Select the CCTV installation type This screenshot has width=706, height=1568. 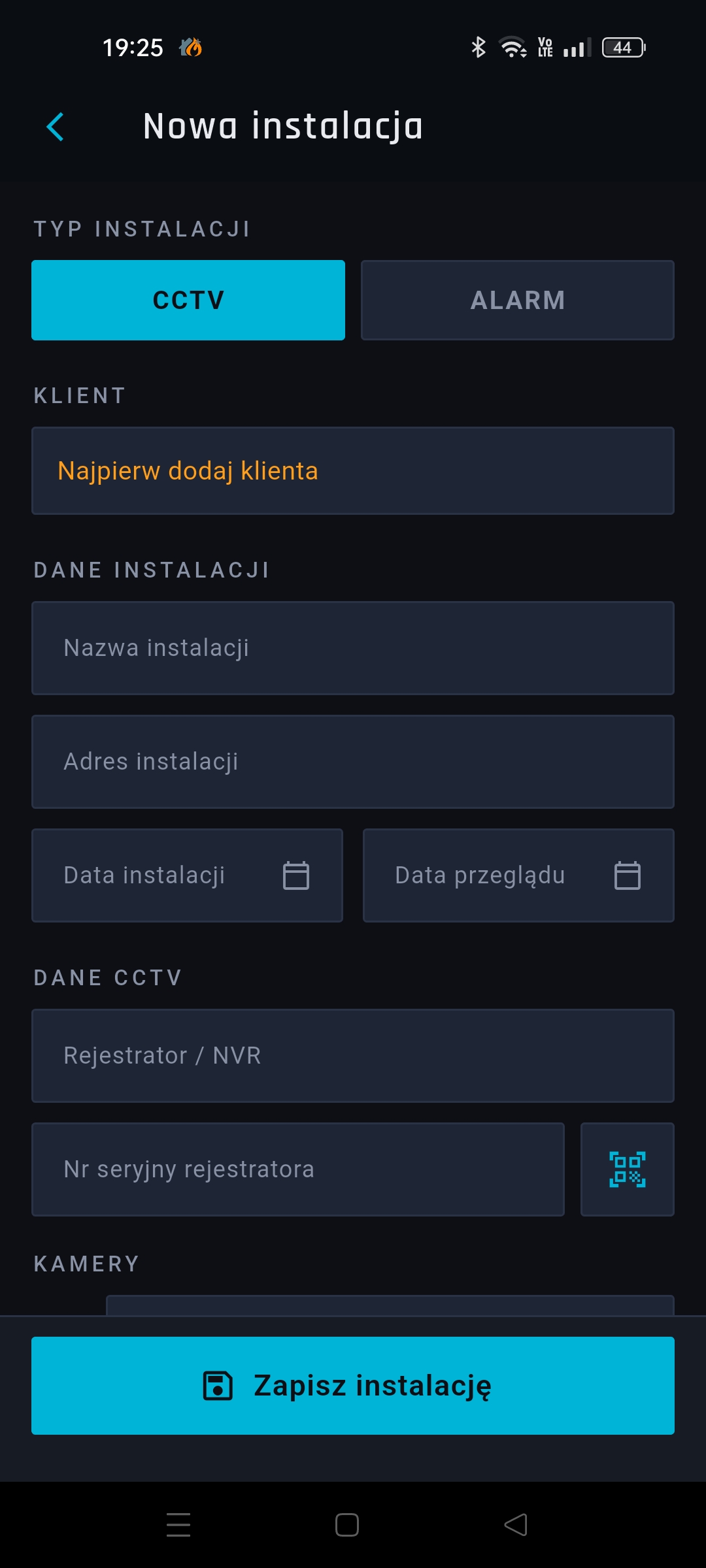[x=188, y=300]
